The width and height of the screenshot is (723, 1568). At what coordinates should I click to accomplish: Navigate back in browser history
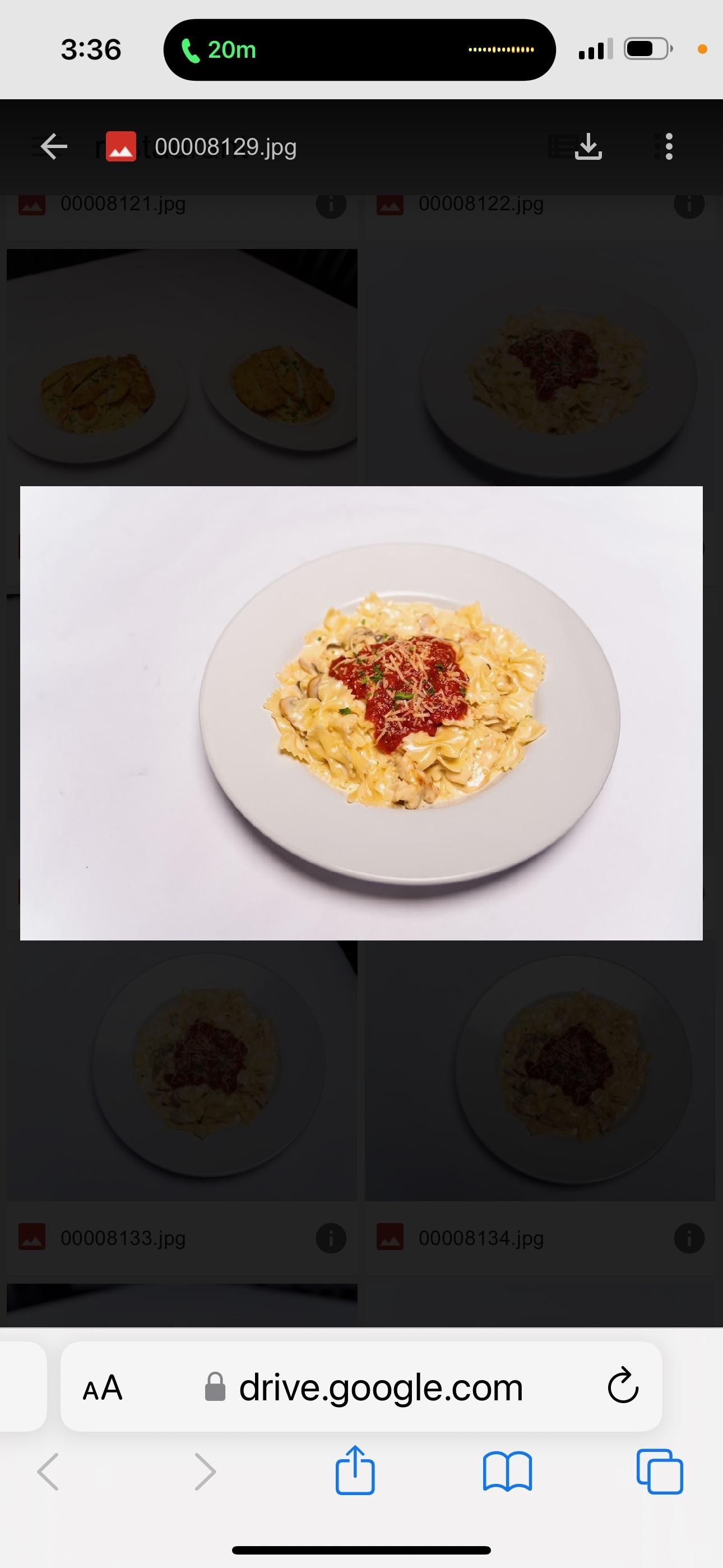point(49,1470)
